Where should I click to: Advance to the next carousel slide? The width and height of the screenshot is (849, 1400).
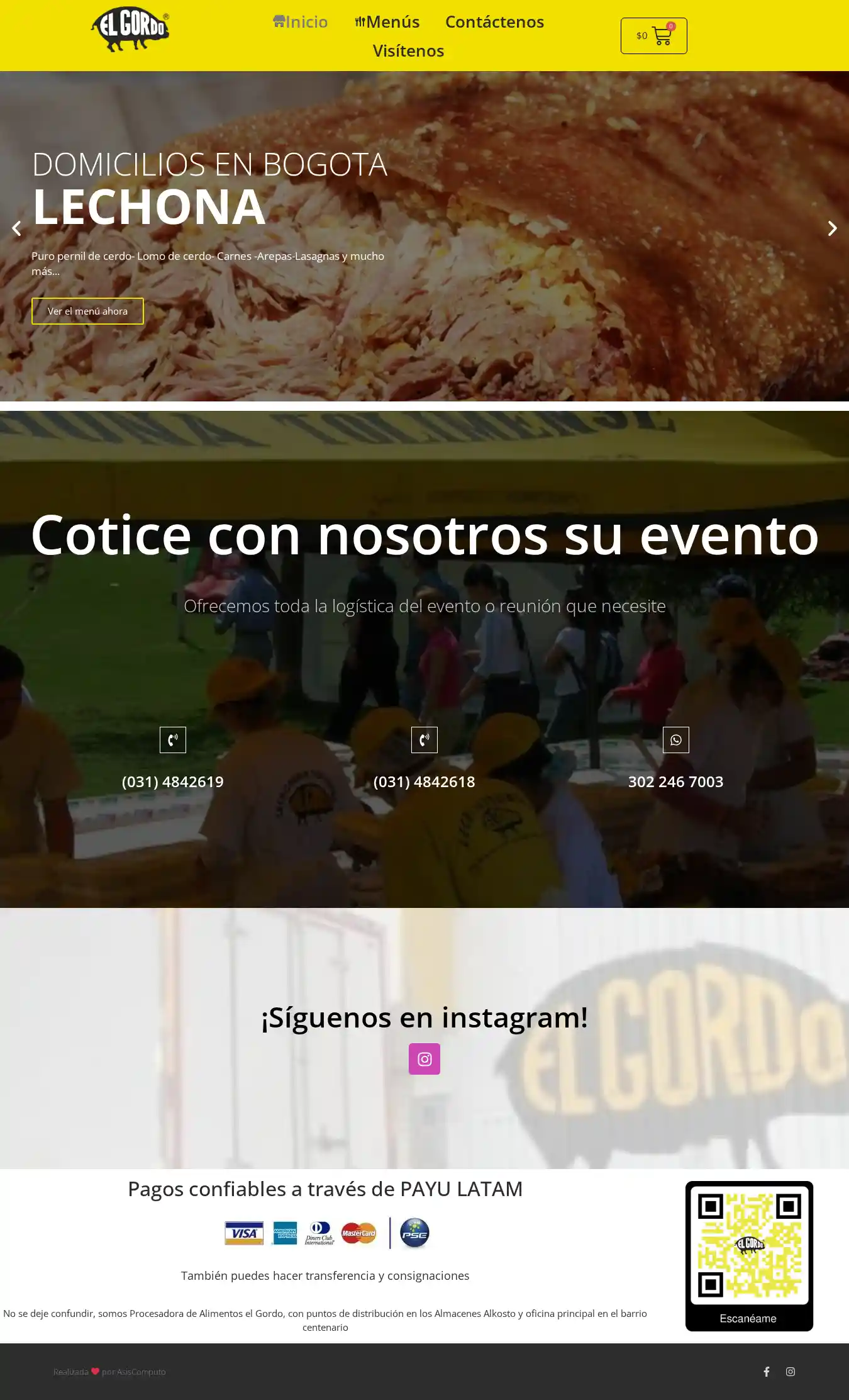[832, 228]
